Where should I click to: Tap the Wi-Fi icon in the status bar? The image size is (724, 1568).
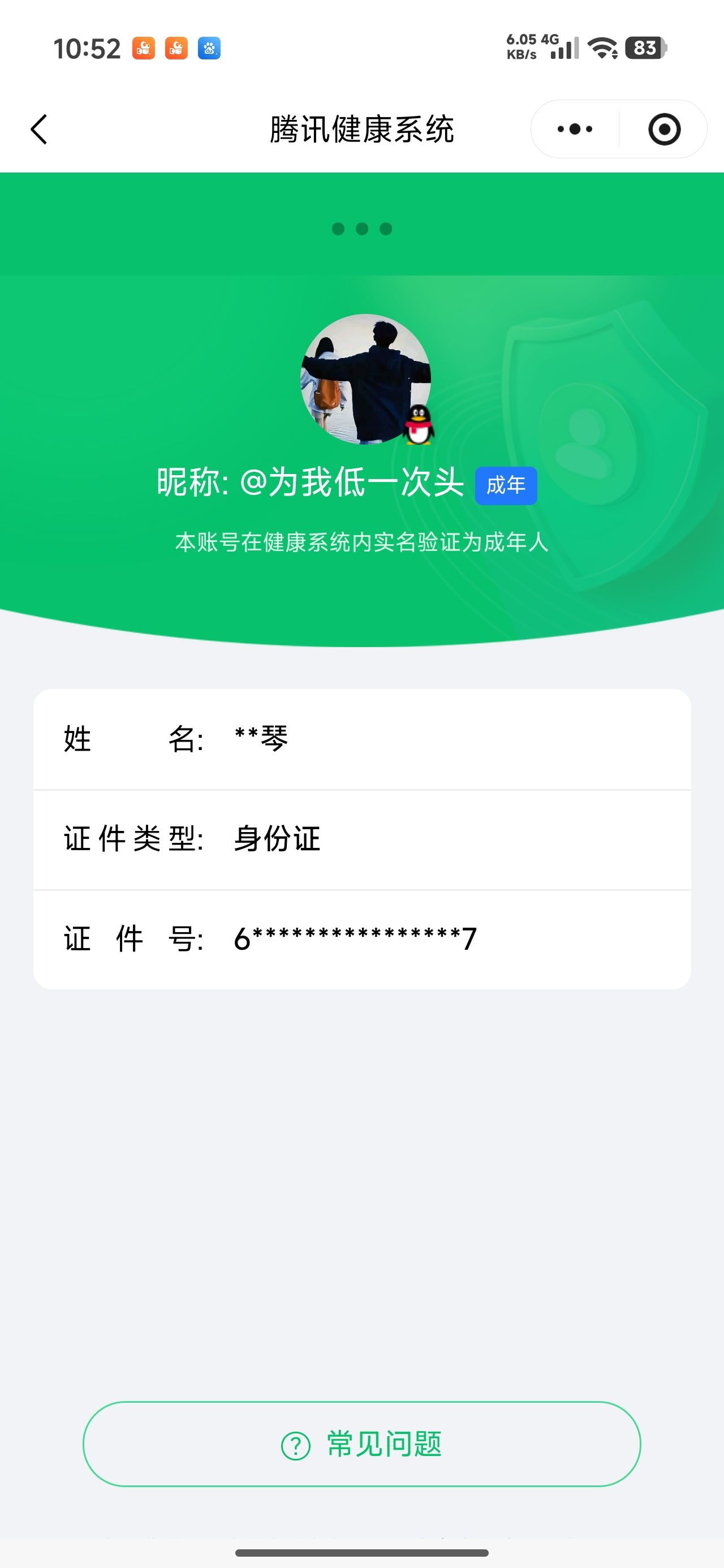point(602,48)
